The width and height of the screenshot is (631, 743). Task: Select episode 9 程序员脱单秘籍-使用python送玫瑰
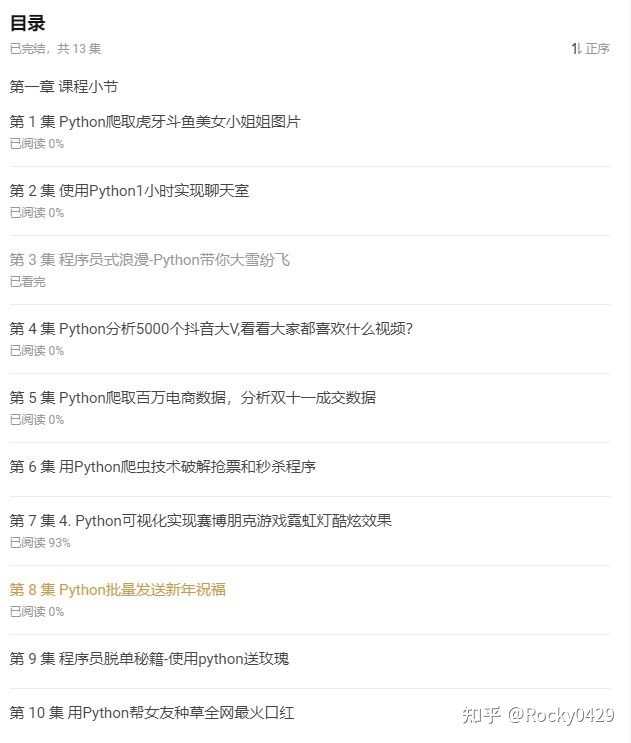(149, 659)
